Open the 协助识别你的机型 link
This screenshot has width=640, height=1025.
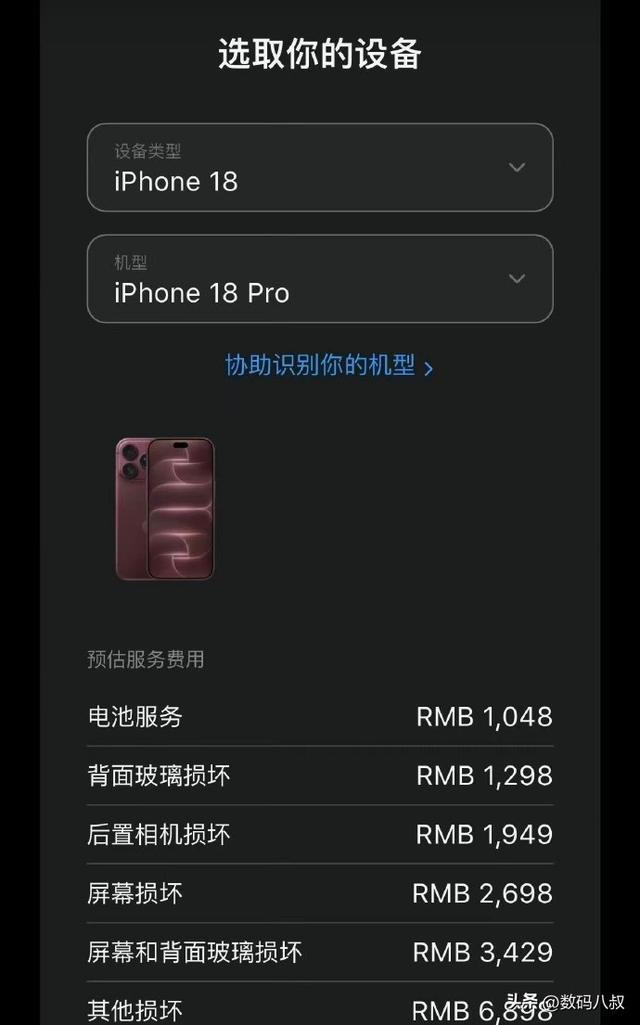pos(329,365)
